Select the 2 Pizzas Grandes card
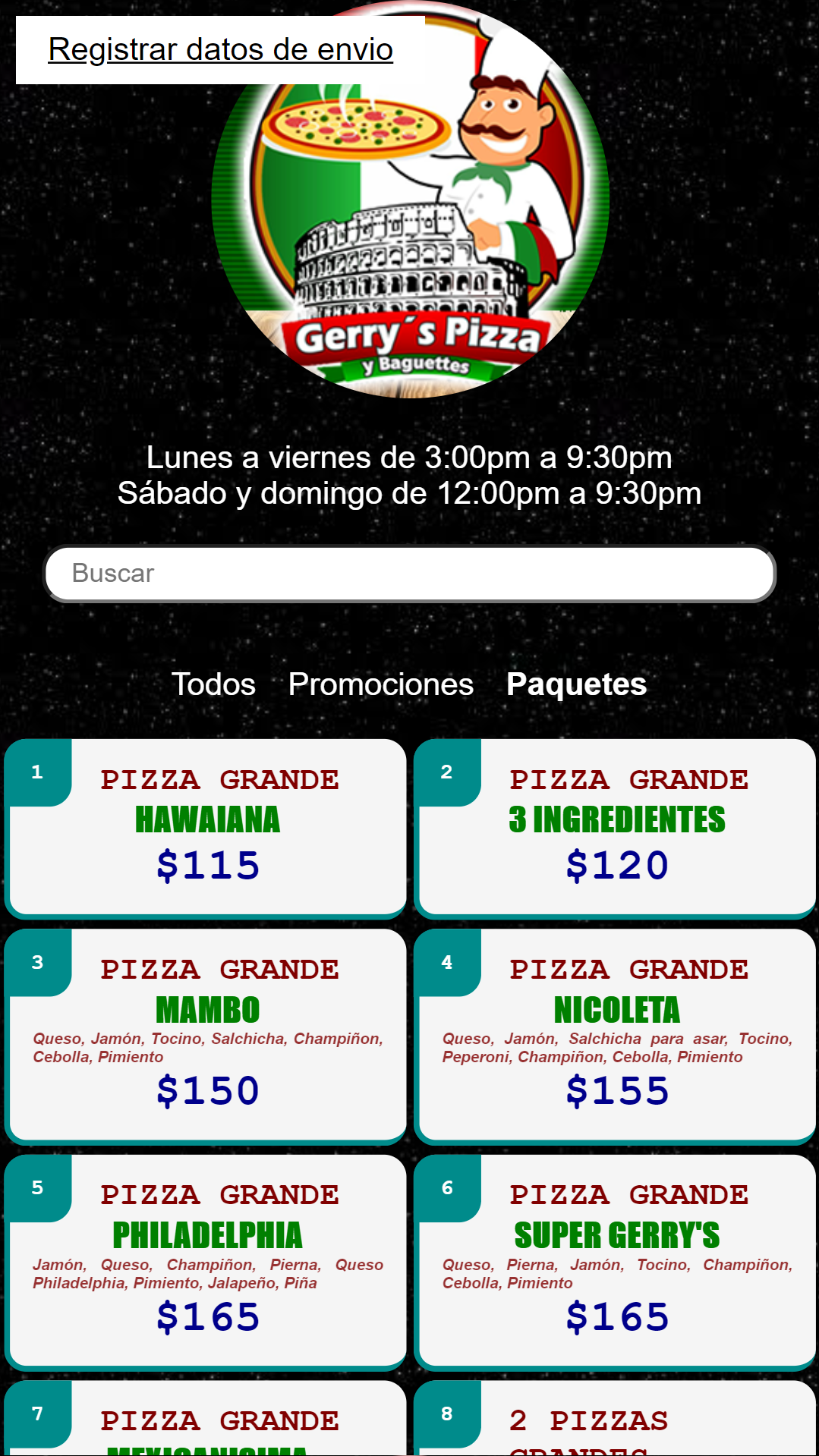The height and width of the screenshot is (1456, 819). (x=616, y=1421)
